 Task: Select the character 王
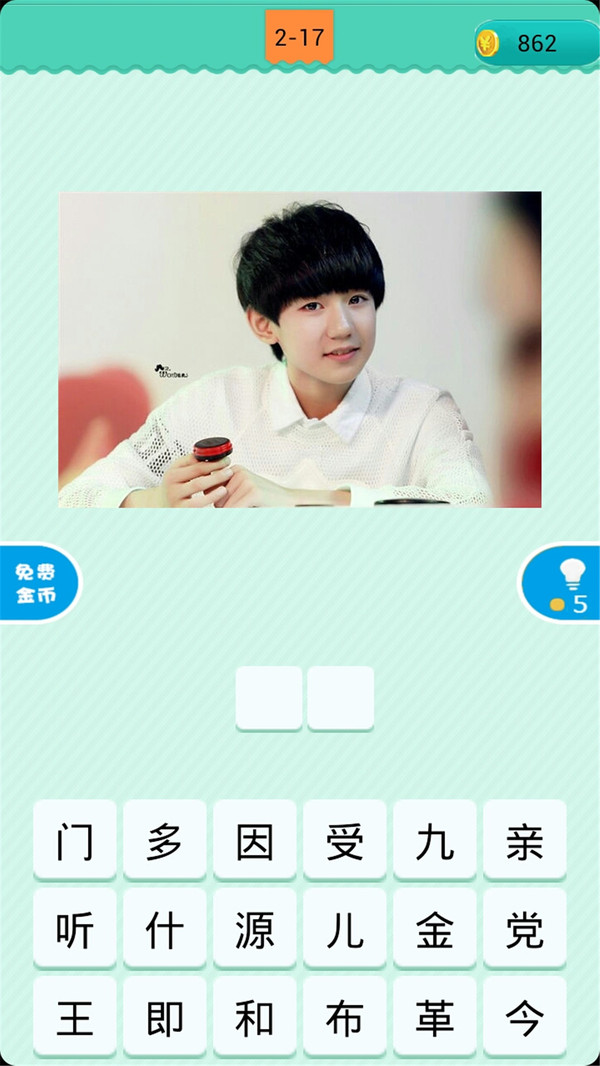click(75, 1018)
